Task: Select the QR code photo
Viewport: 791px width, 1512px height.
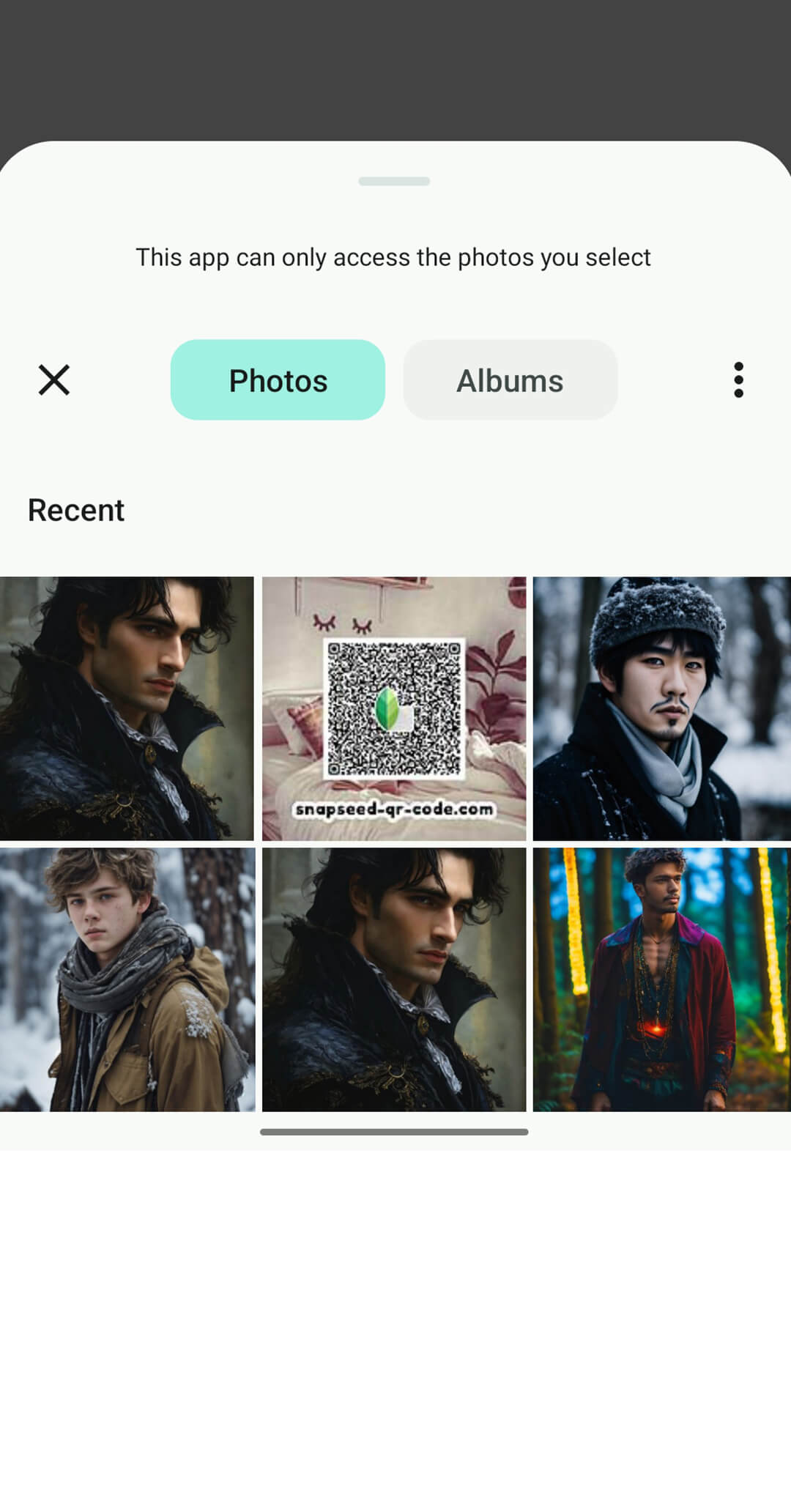Action: (x=394, y=708)
